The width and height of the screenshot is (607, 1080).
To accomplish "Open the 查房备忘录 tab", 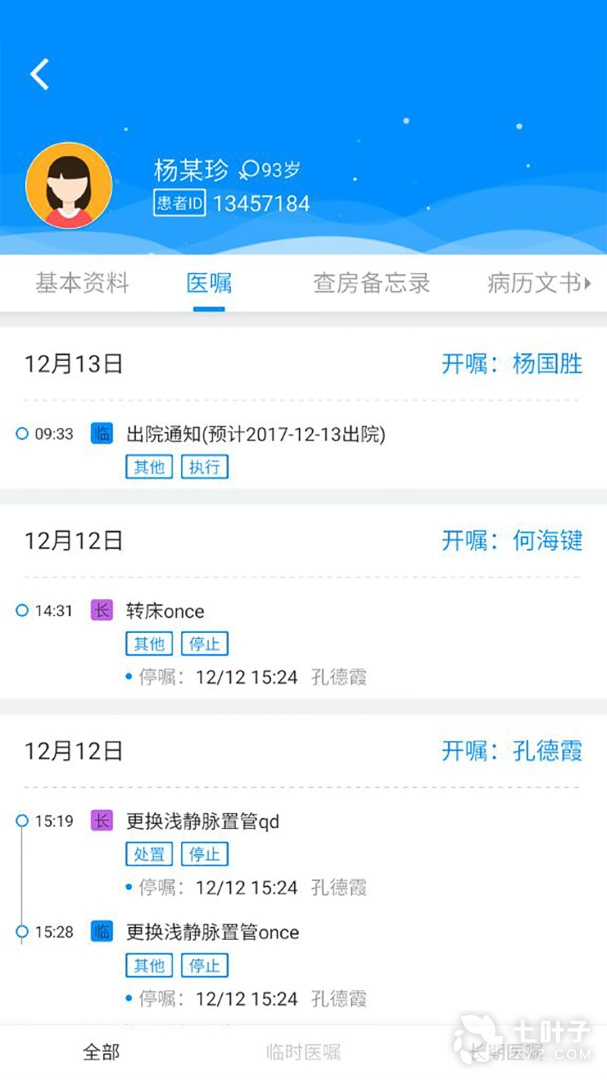I will (x=371, y=283).
